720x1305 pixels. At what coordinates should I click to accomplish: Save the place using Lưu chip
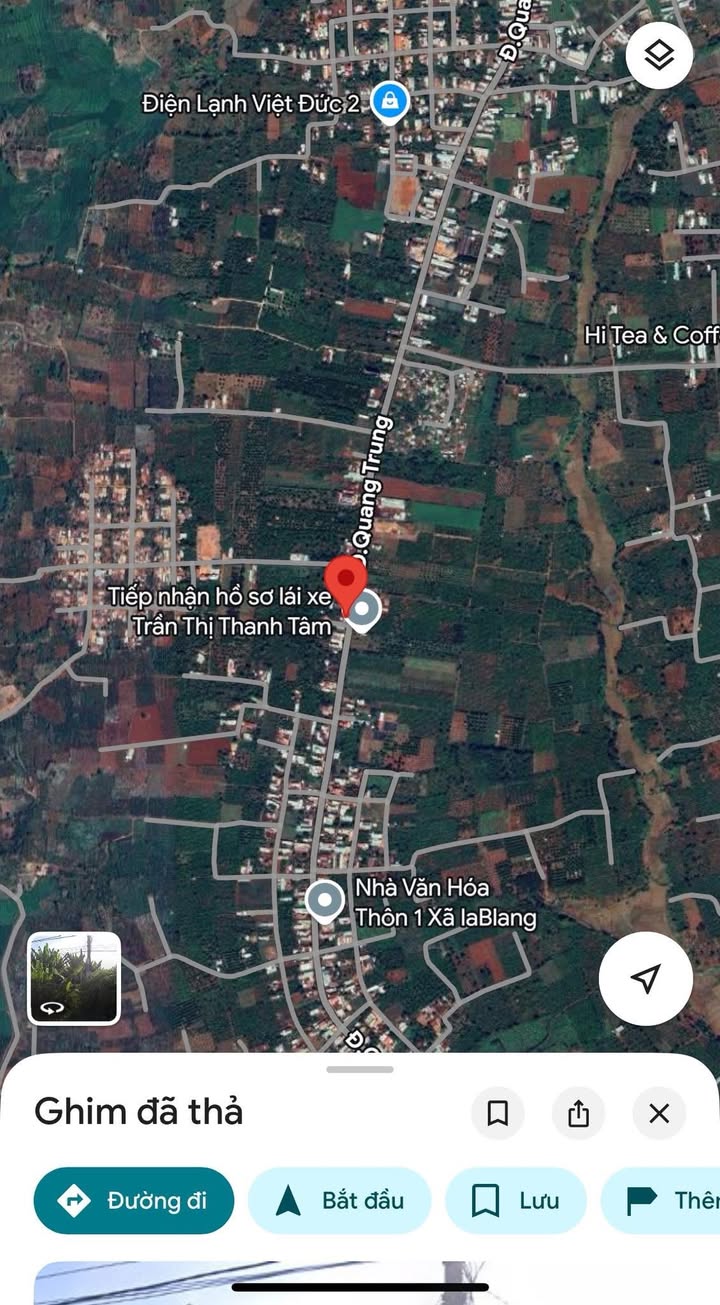coord(516,1200)
